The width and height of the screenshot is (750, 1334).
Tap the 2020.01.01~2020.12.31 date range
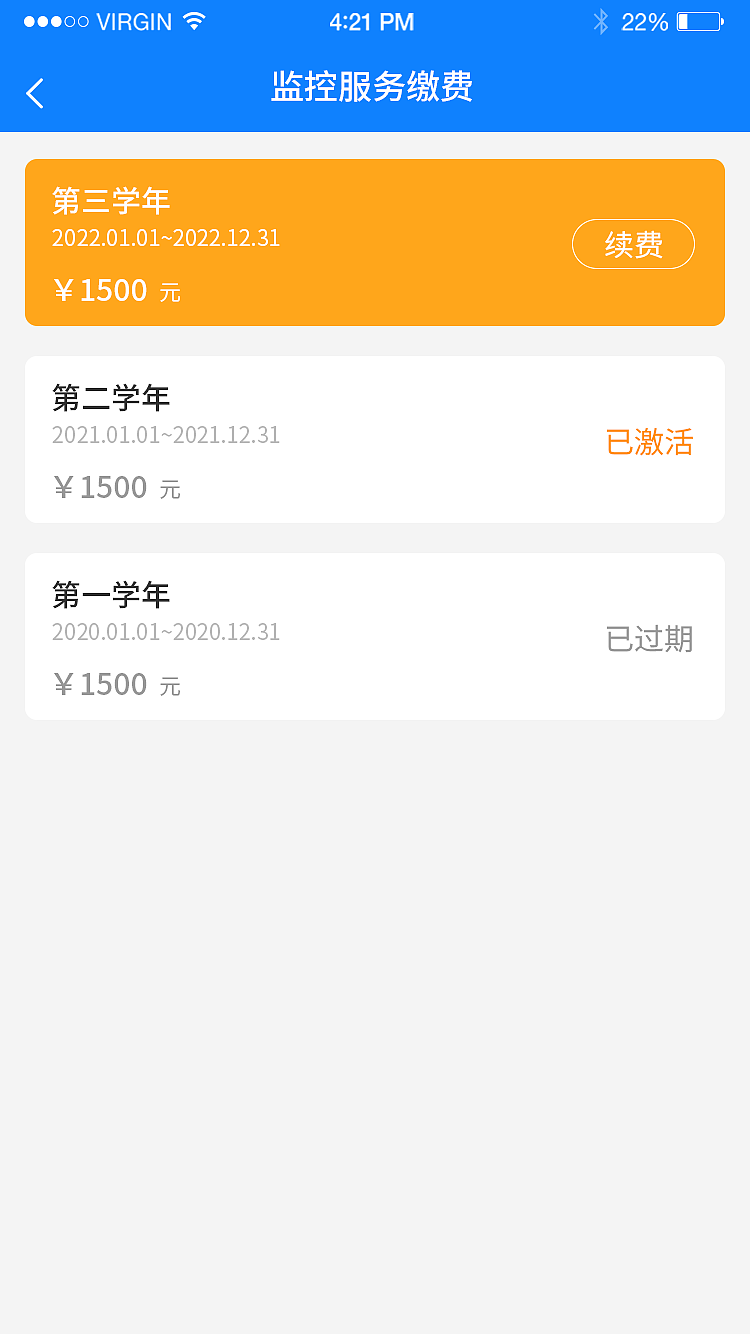[165, 633]
